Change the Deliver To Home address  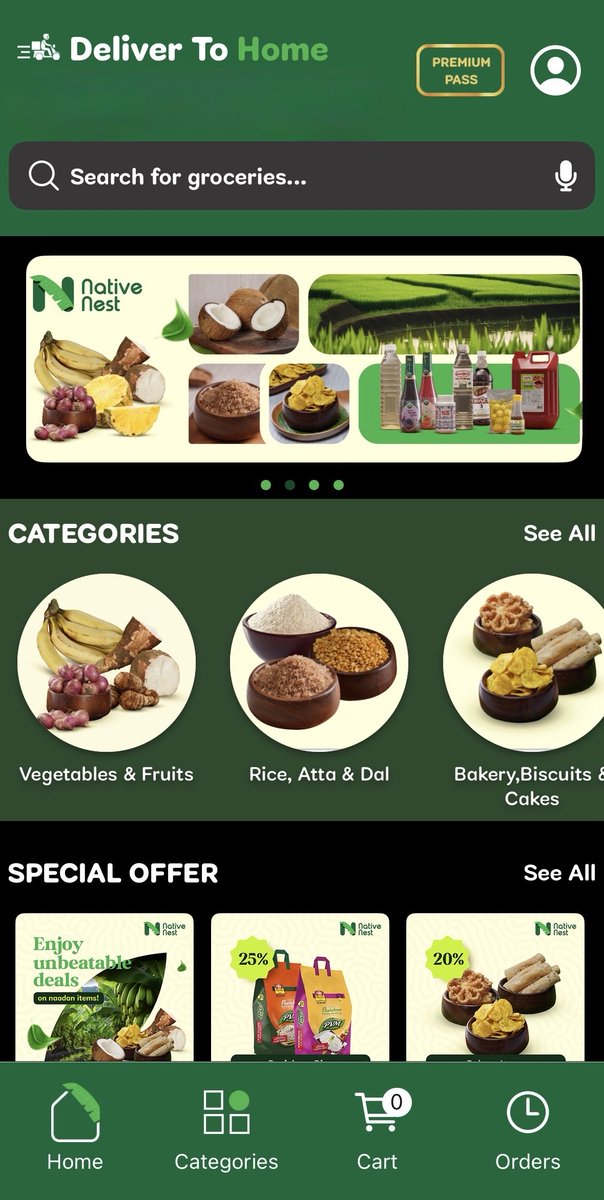coord(198,49)
